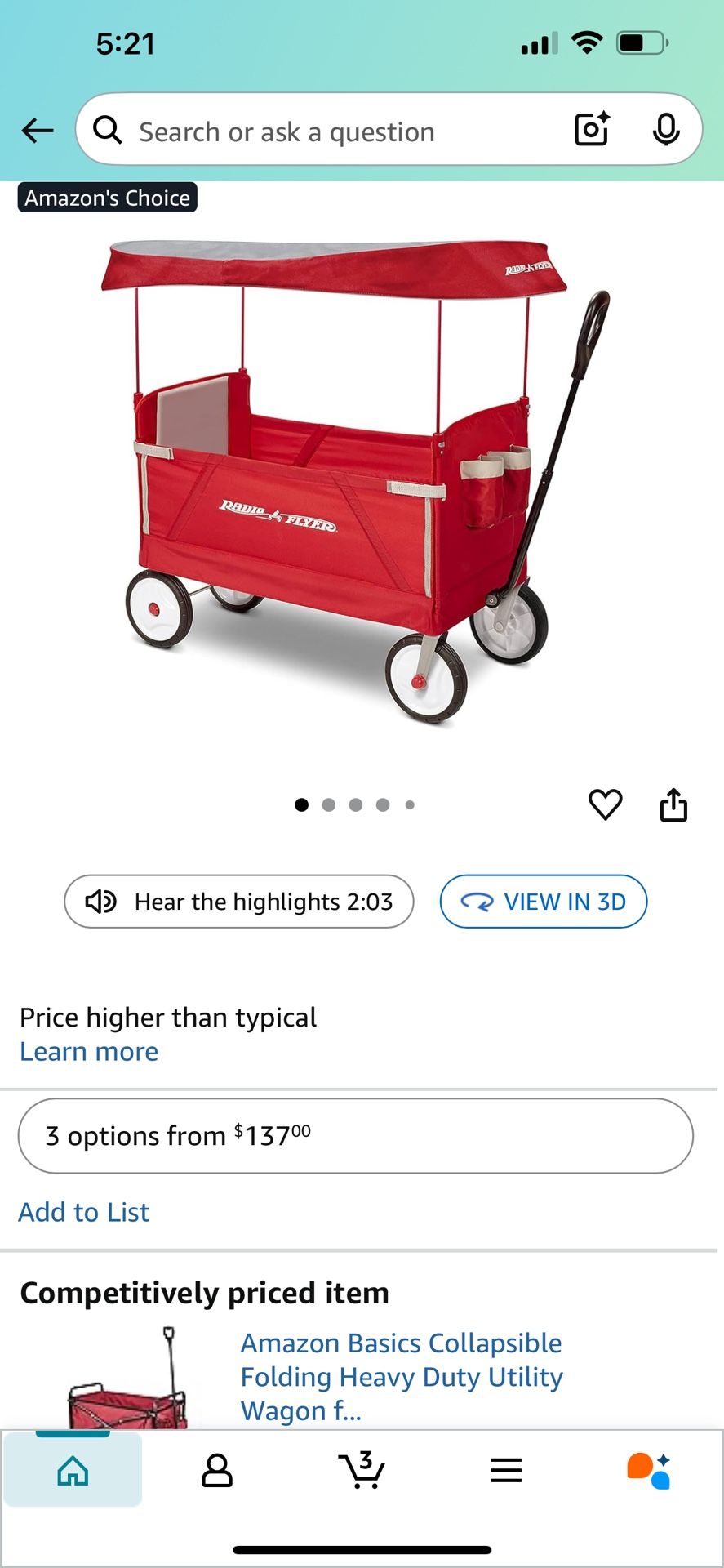Open VIEW IN 3D
The height and width of the screenshot is (1568, 724).
pyautogui.click(x=544, y=902)
